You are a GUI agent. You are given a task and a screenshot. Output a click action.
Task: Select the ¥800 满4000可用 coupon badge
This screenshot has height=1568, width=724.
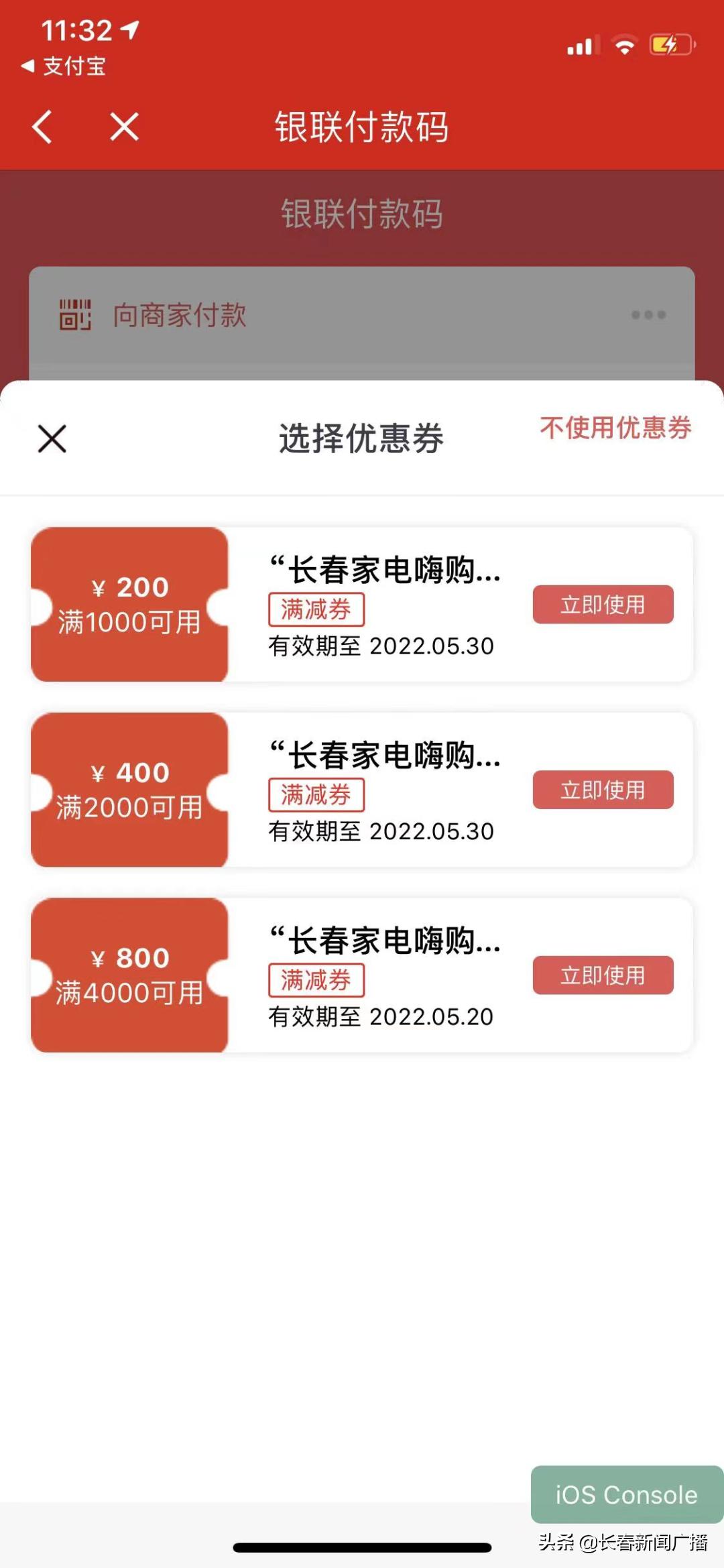pyautogui.click(x=130, y=975)
